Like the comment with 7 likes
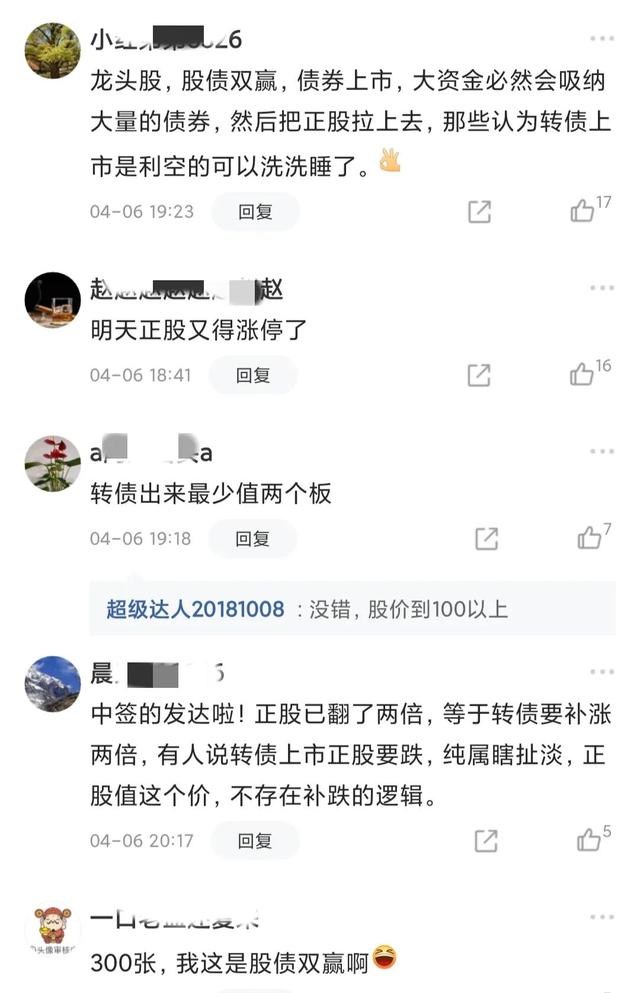640x993 pixels. pyautogui.click(x=589, y=538)
